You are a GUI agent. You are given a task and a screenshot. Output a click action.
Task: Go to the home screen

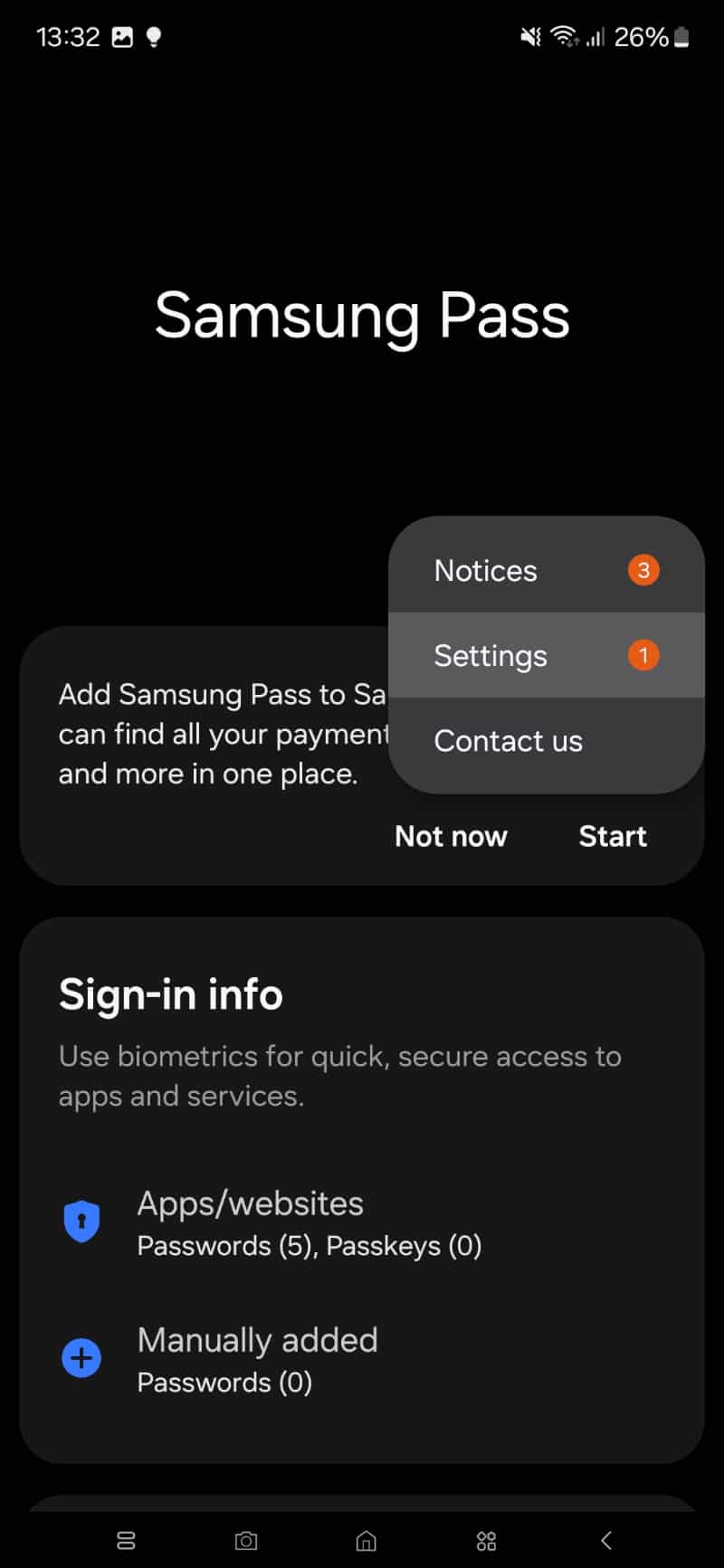(366, 1540)
